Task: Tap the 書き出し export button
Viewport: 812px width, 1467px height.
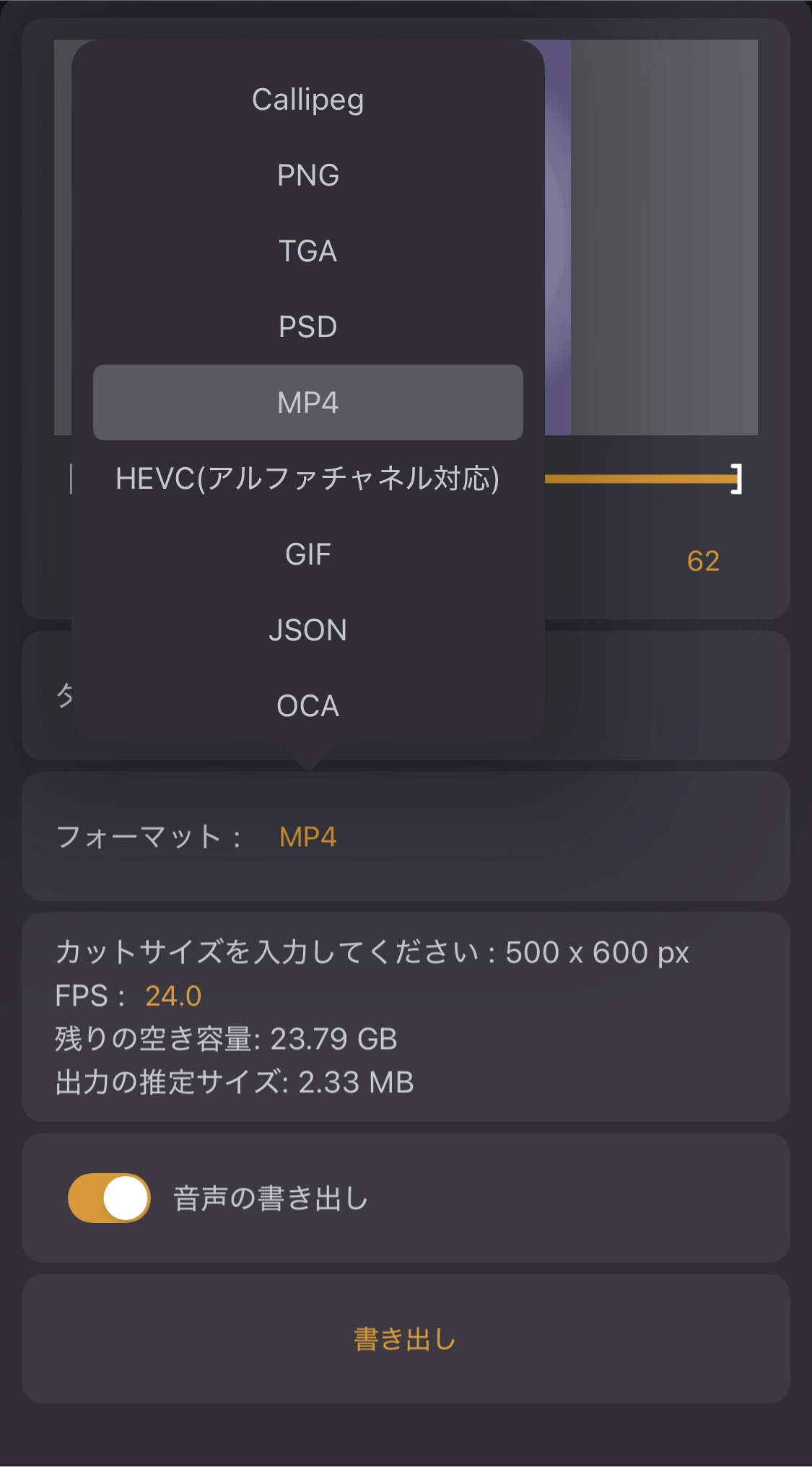Action: coord(405,1339)
